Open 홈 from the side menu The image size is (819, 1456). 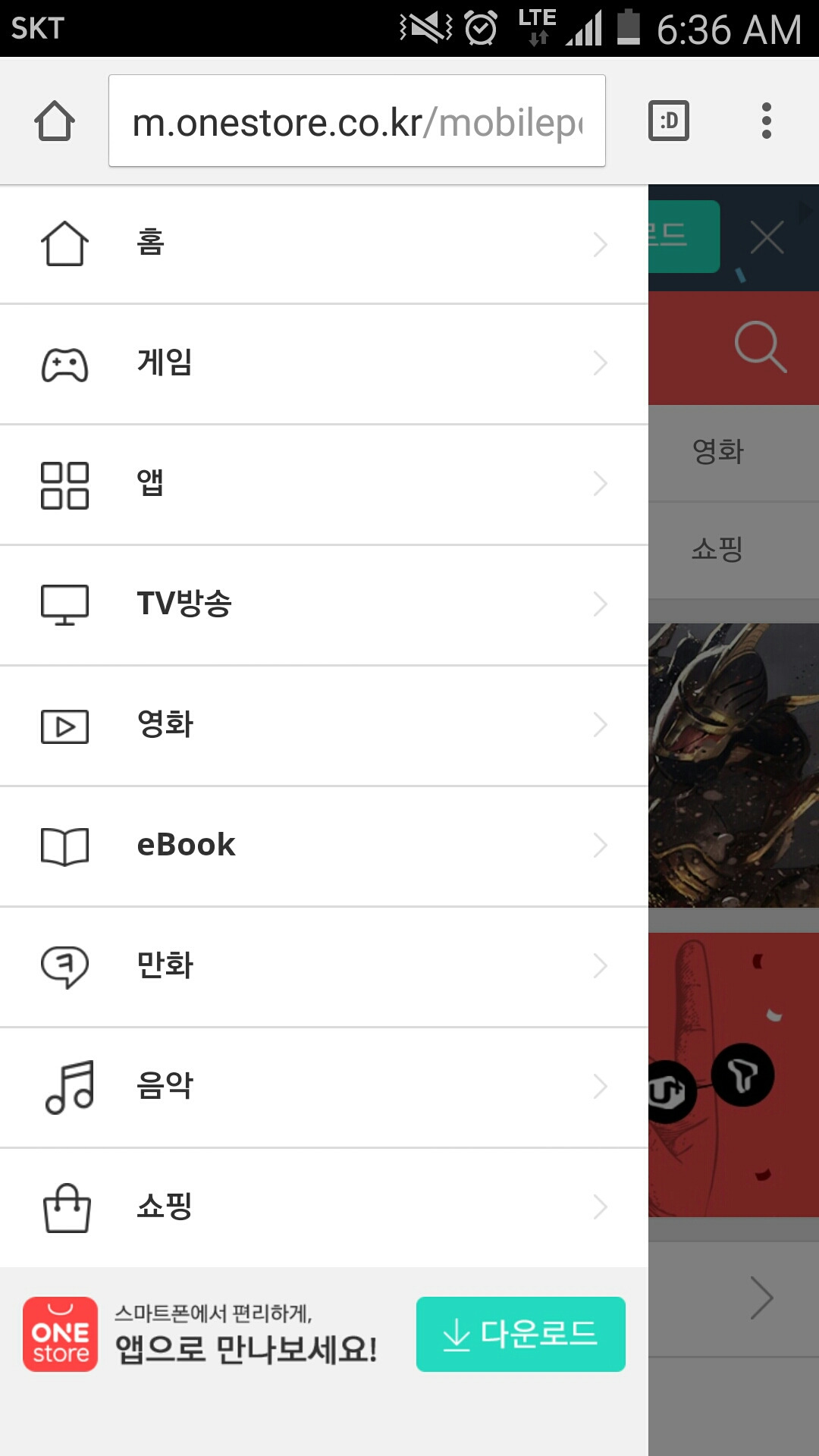tap(324, 244)
